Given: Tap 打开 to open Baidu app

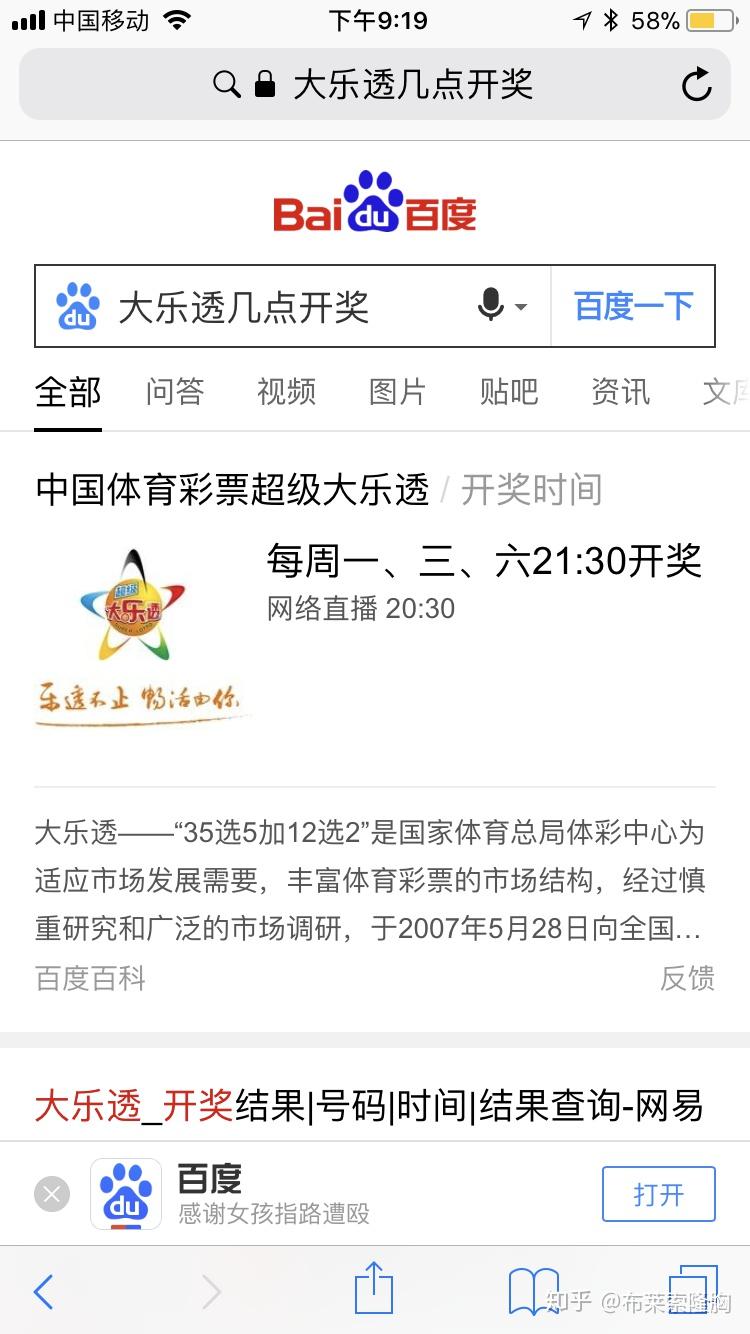Looking at the screenshot, I should coord(658,1194).
